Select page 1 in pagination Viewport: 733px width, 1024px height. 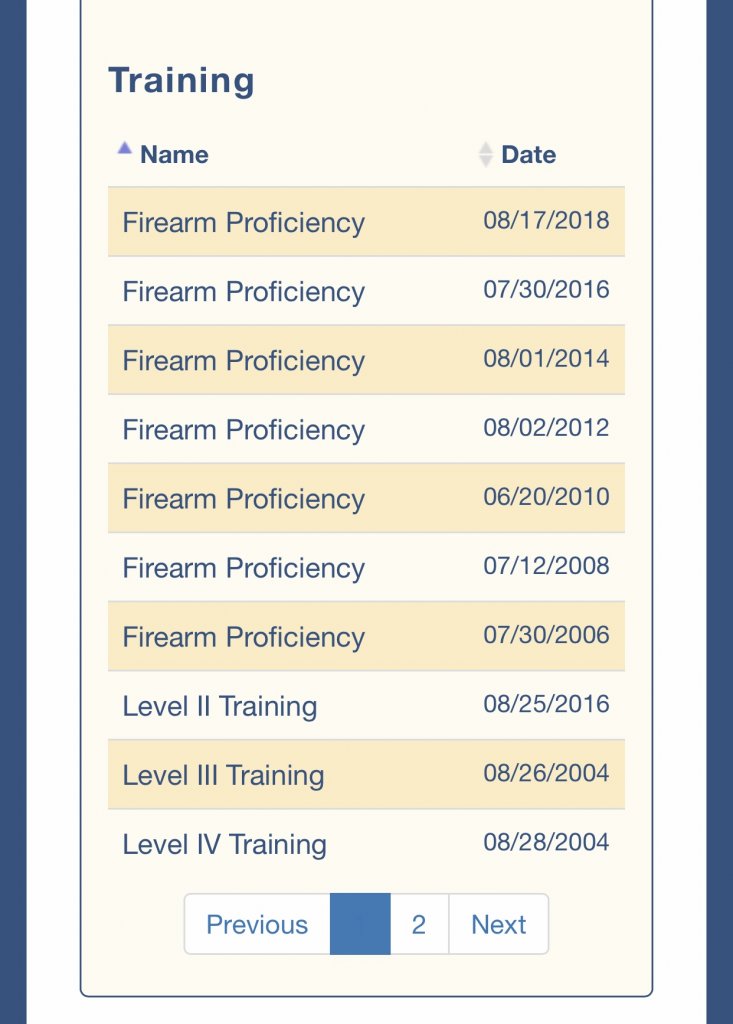[360, 924]
